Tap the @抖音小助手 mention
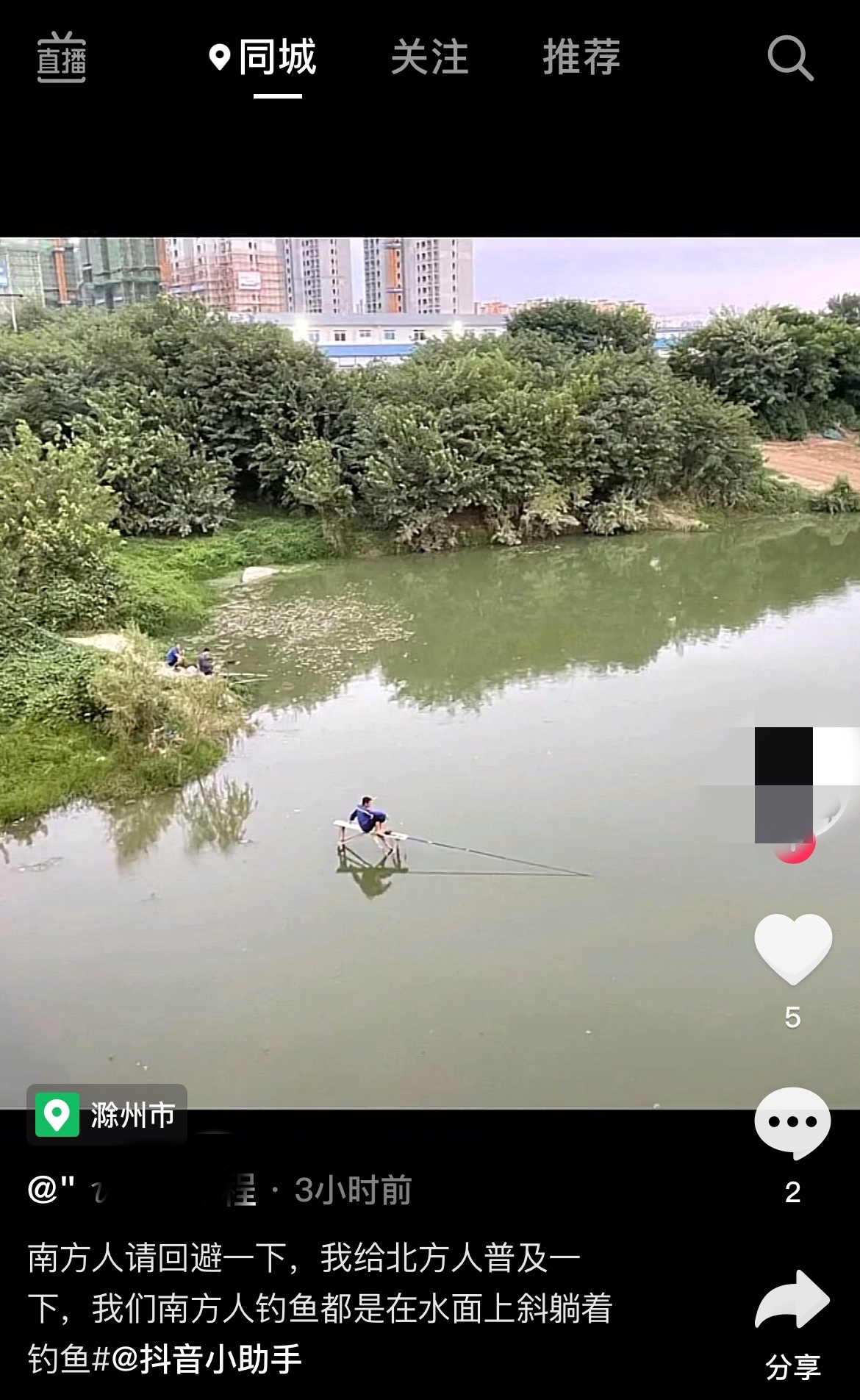The width and height of the screenshot is (860, 1400). pos(207,1359)
